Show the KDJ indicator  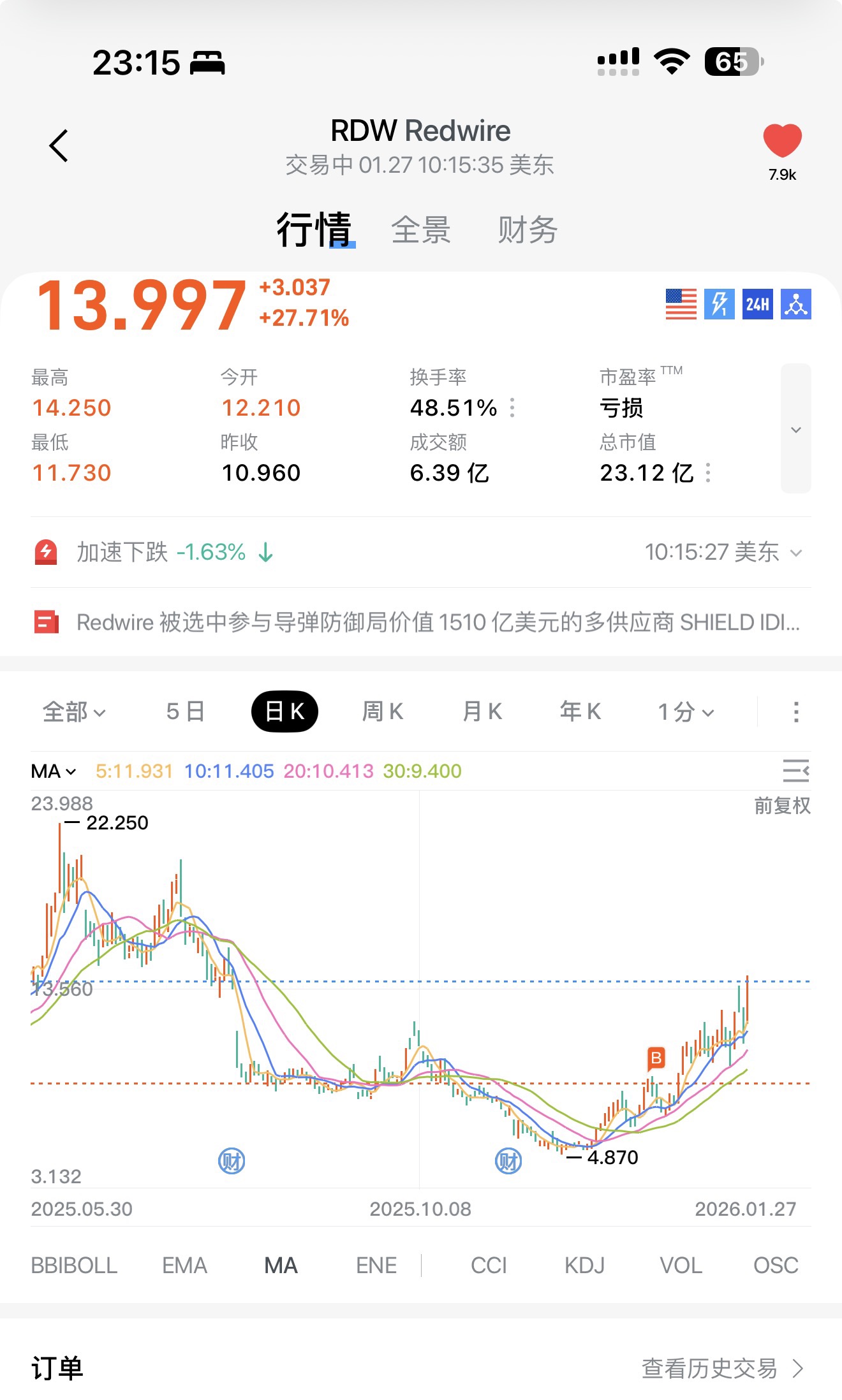click(x=584, y=1265)
